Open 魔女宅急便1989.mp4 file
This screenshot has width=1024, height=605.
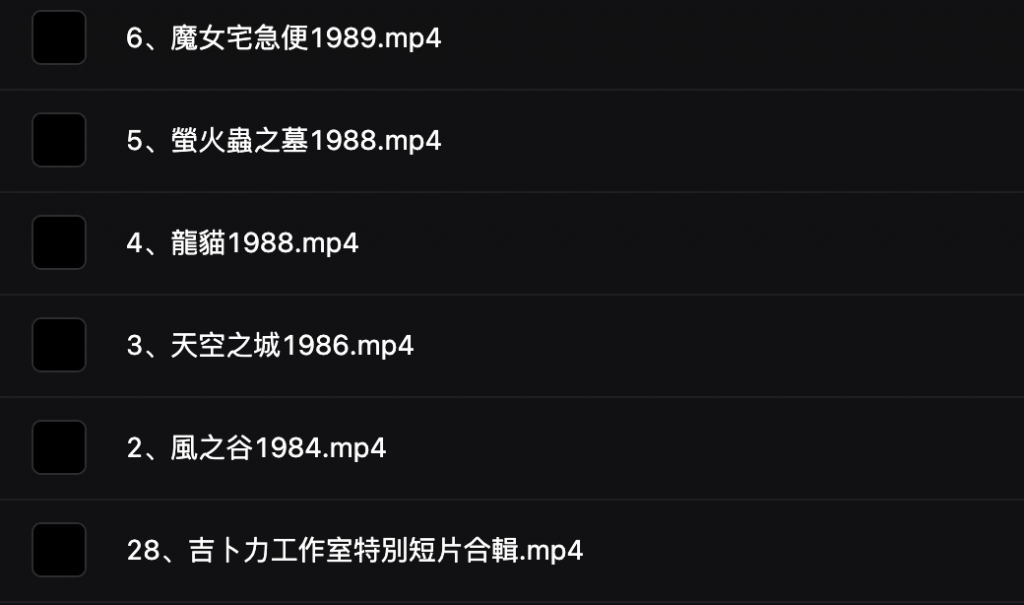pos(283,38)
